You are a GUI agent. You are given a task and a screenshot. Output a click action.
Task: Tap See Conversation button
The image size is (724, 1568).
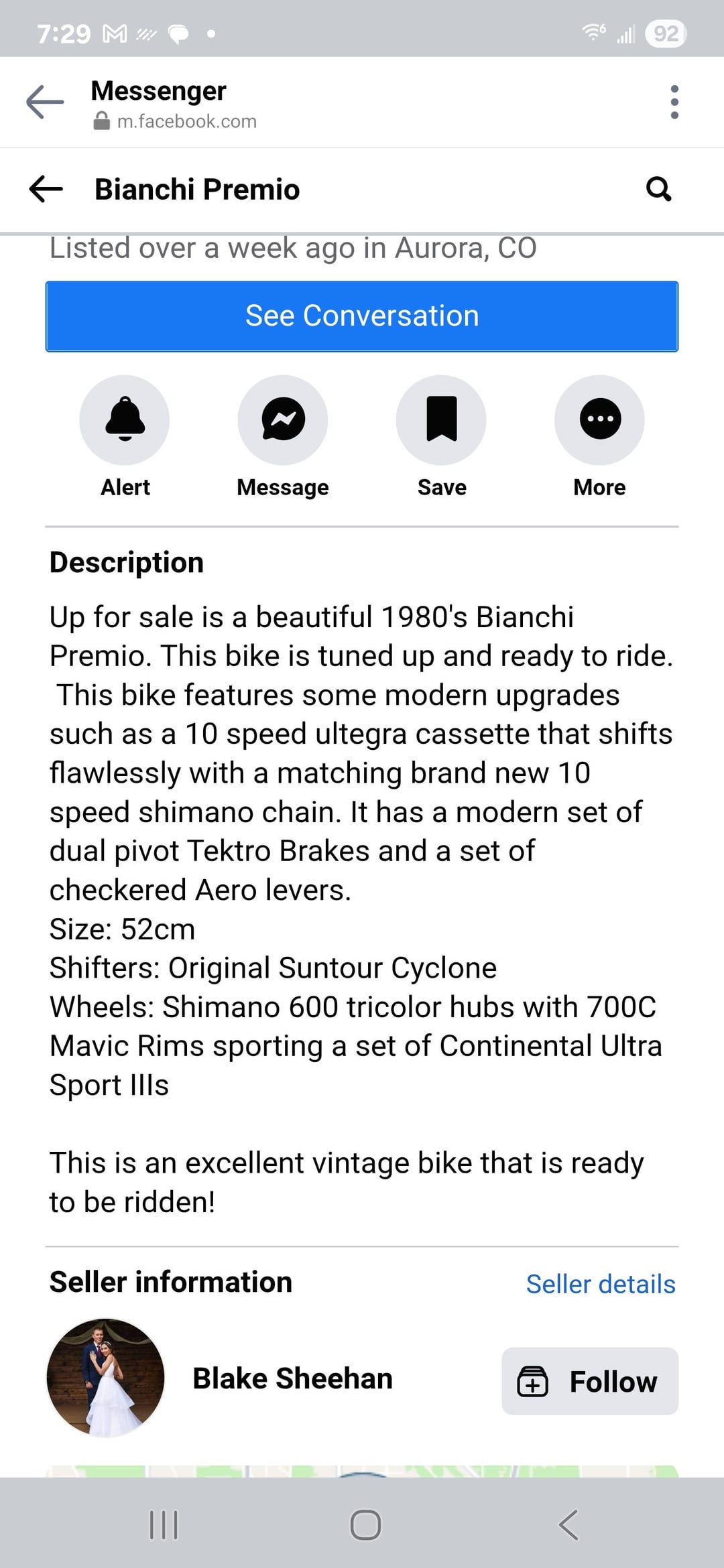coord(362,316)
